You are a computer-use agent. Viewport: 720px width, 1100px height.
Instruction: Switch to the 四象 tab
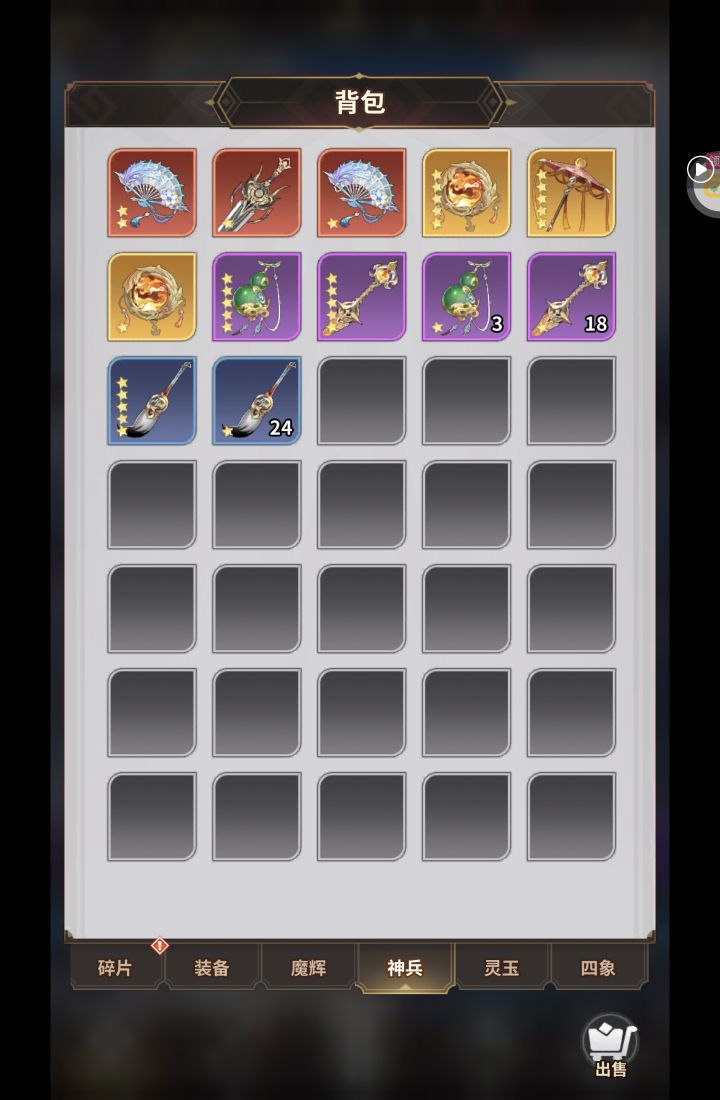tap(598, 968)
